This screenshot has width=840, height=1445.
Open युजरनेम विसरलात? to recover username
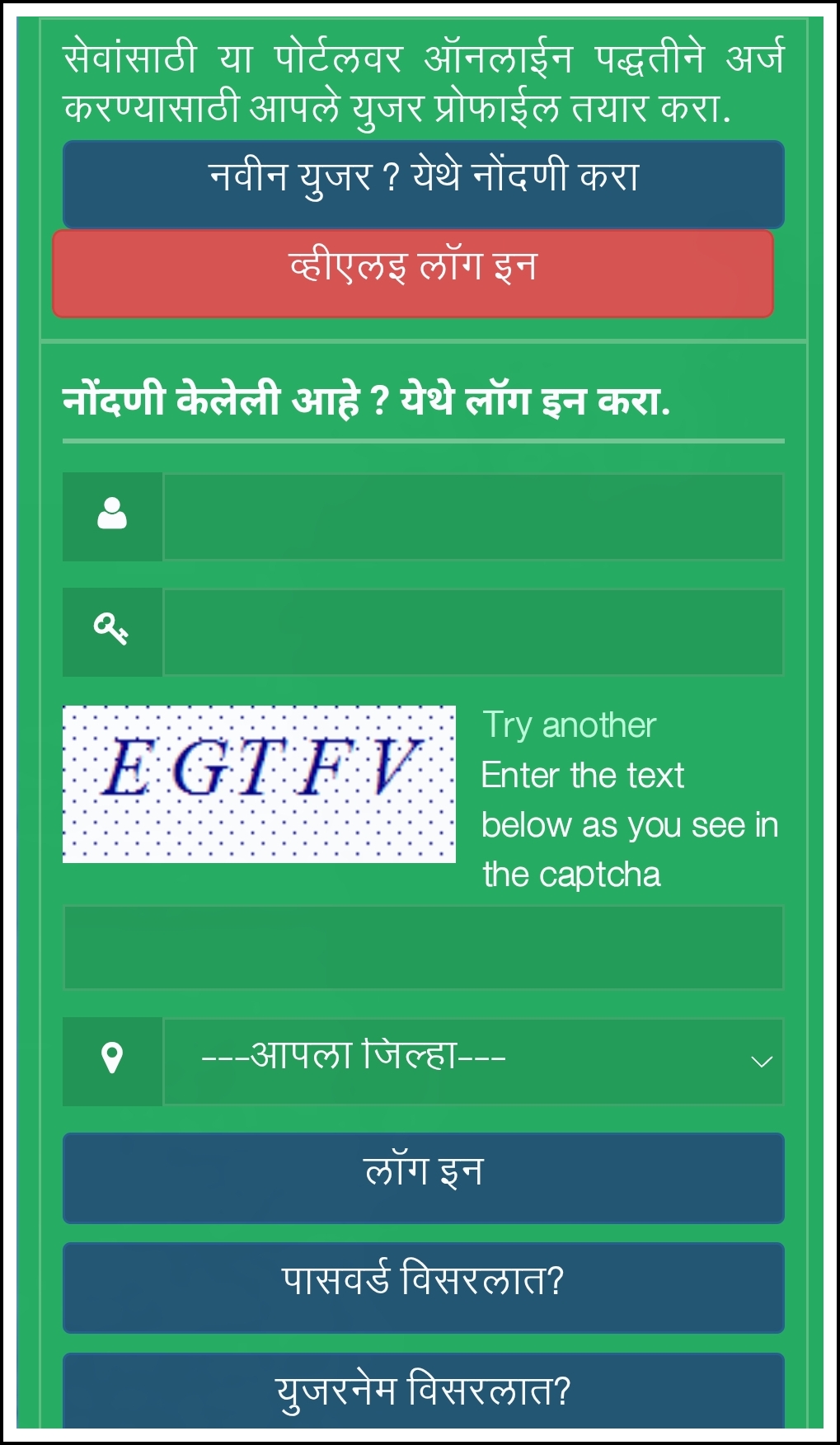(423, 1391)
